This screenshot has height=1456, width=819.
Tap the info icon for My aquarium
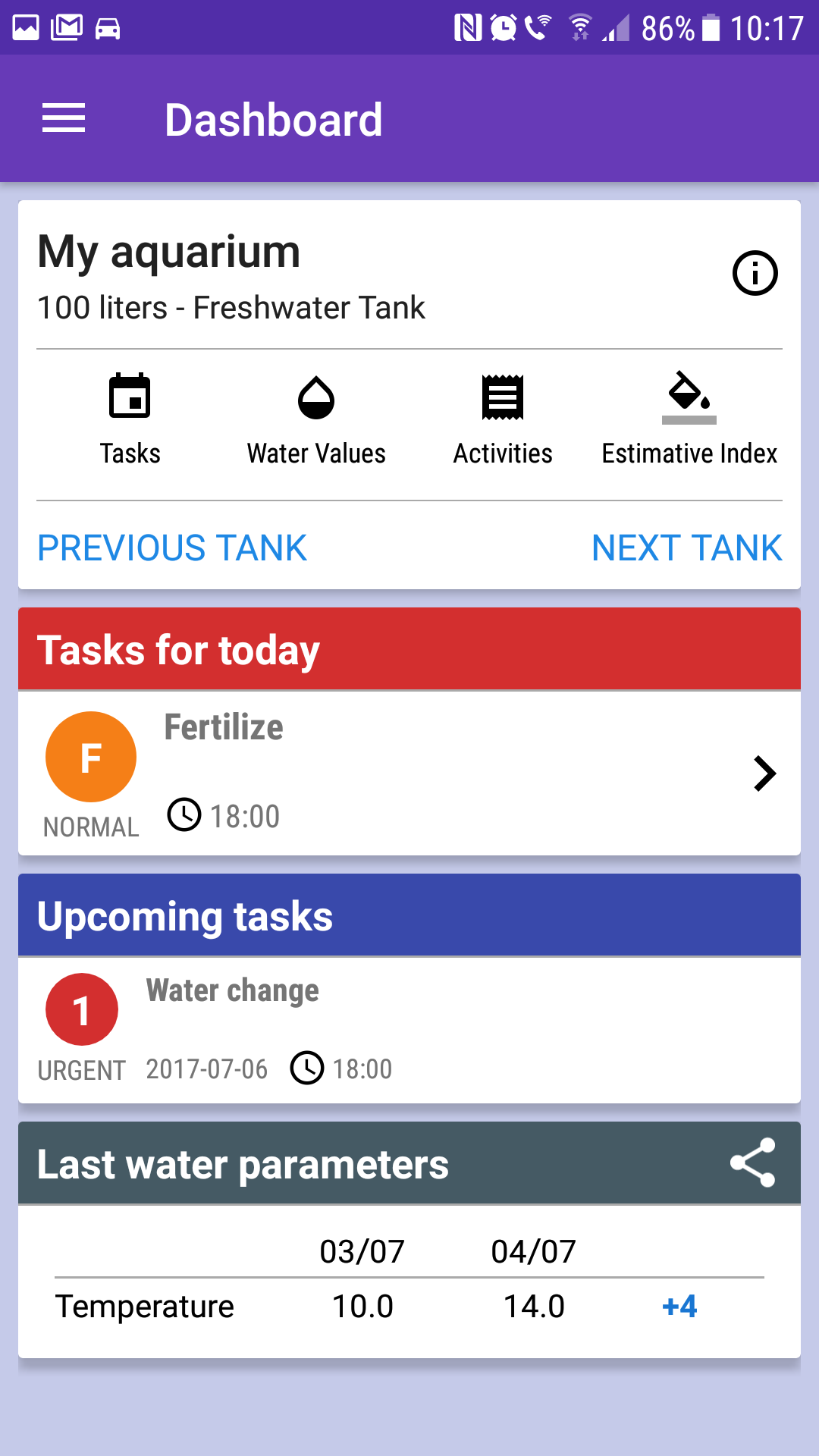(755, 274)
